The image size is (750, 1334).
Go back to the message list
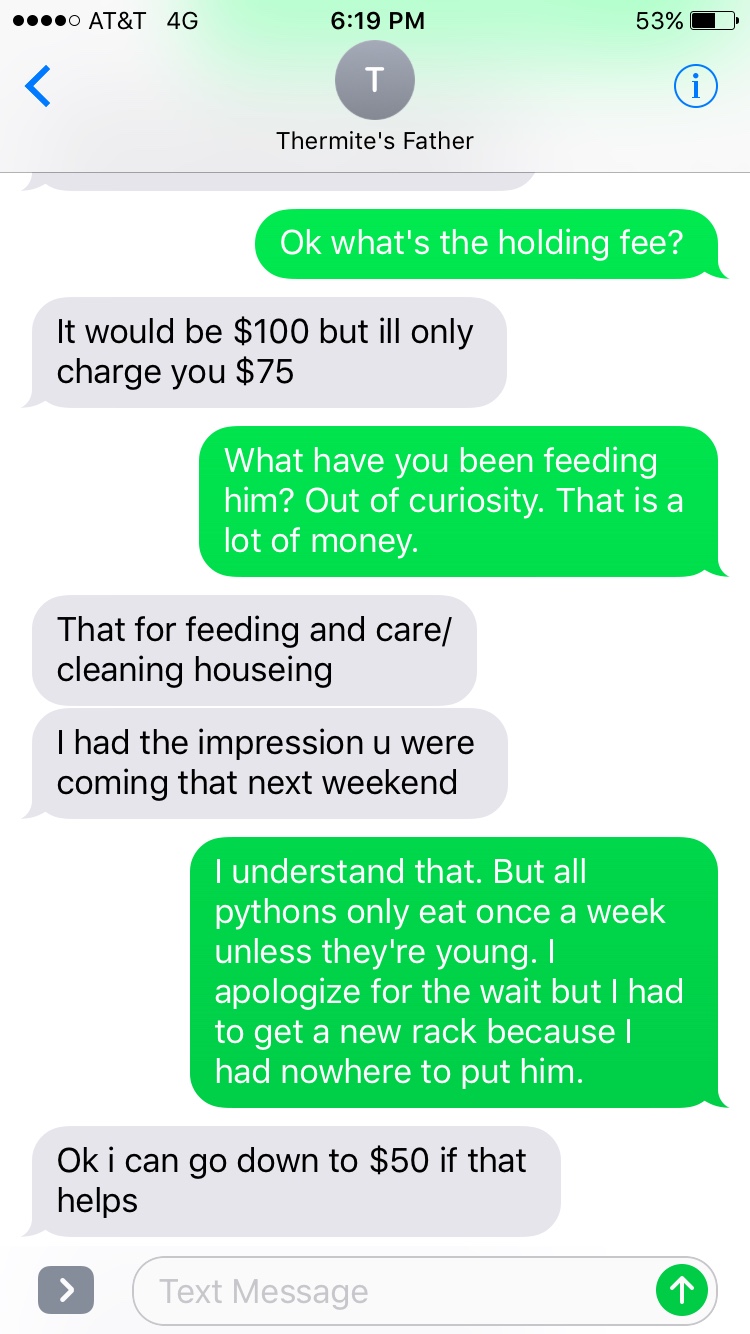click(37, 87)
